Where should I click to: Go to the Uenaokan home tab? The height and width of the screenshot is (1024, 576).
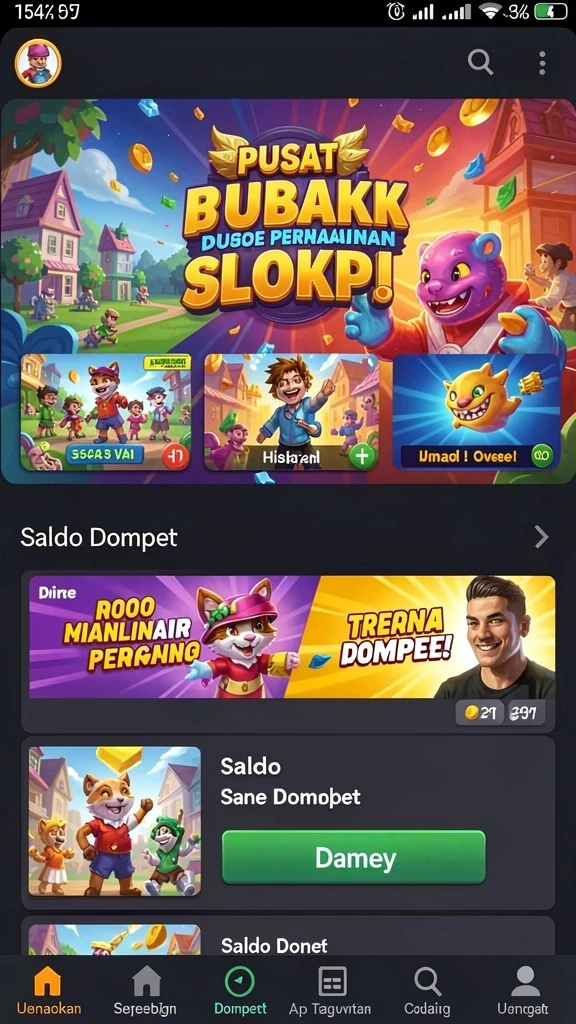(48, 990)
